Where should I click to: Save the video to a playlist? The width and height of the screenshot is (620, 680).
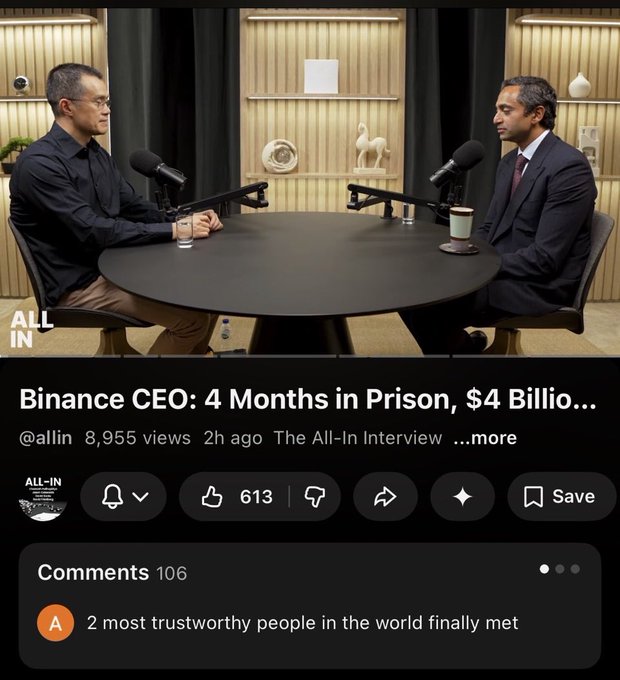pyautogui.click(x=560, y=497)
